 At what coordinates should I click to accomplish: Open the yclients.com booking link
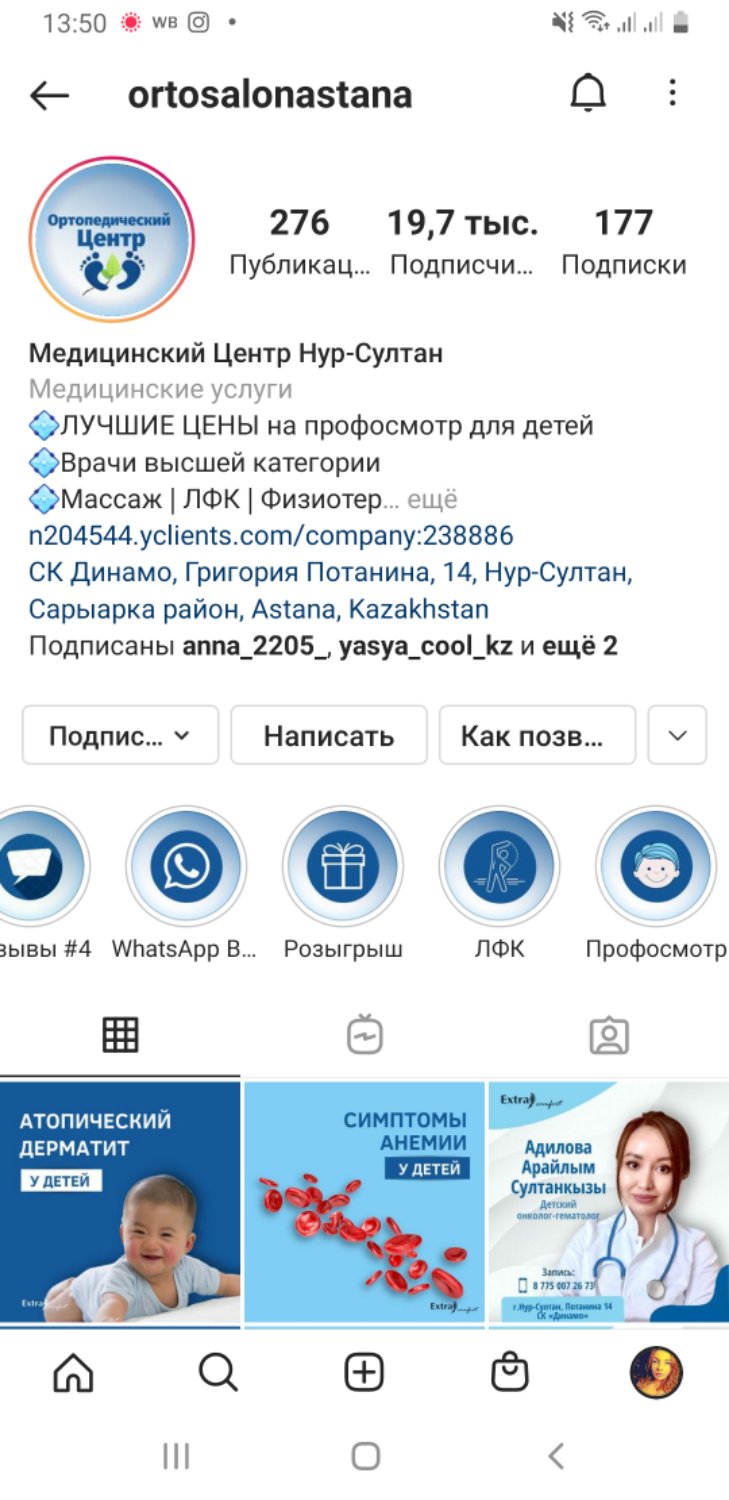[x=271, y=535]
